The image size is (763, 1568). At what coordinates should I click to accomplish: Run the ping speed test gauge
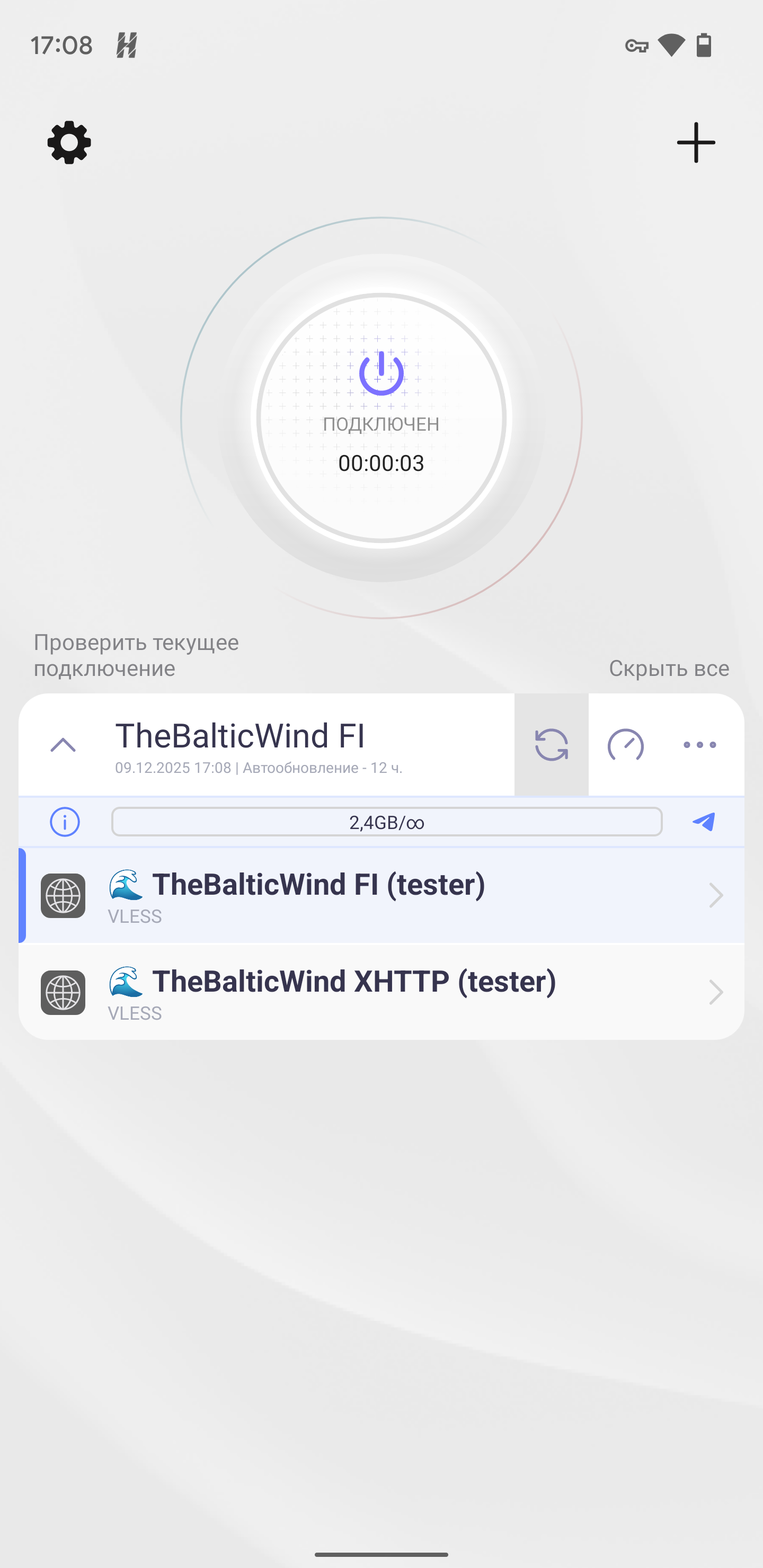625,744
